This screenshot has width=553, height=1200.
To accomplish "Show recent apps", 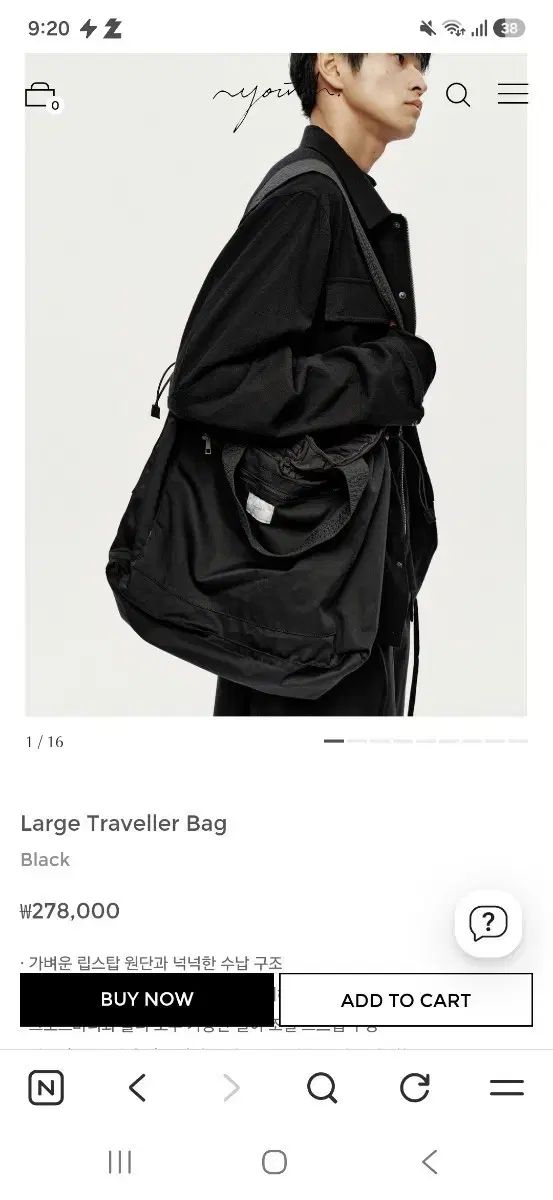I will [x=120, y=1162].
